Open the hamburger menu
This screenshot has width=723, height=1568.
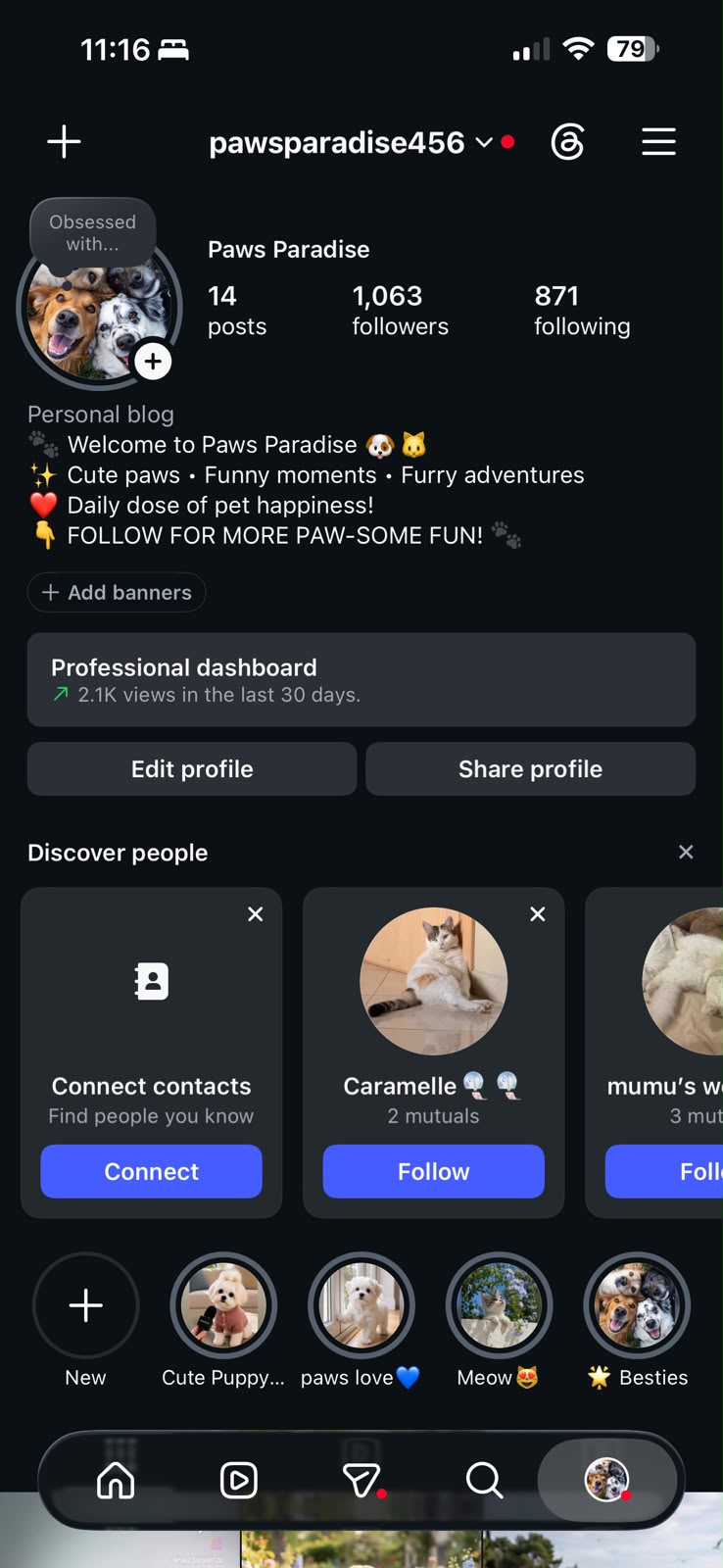coord(658,142)
